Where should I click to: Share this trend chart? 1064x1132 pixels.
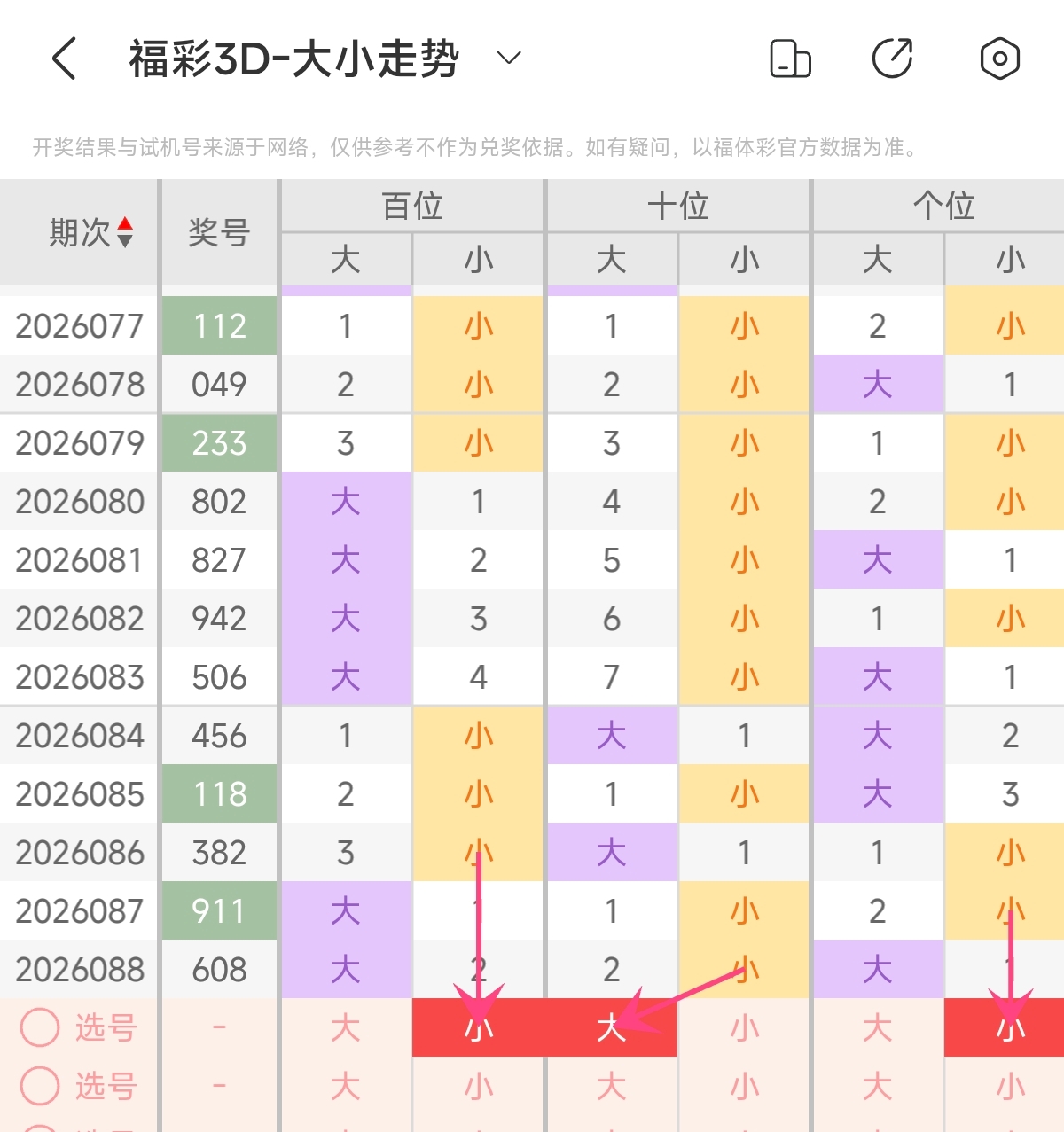(893, 59)
